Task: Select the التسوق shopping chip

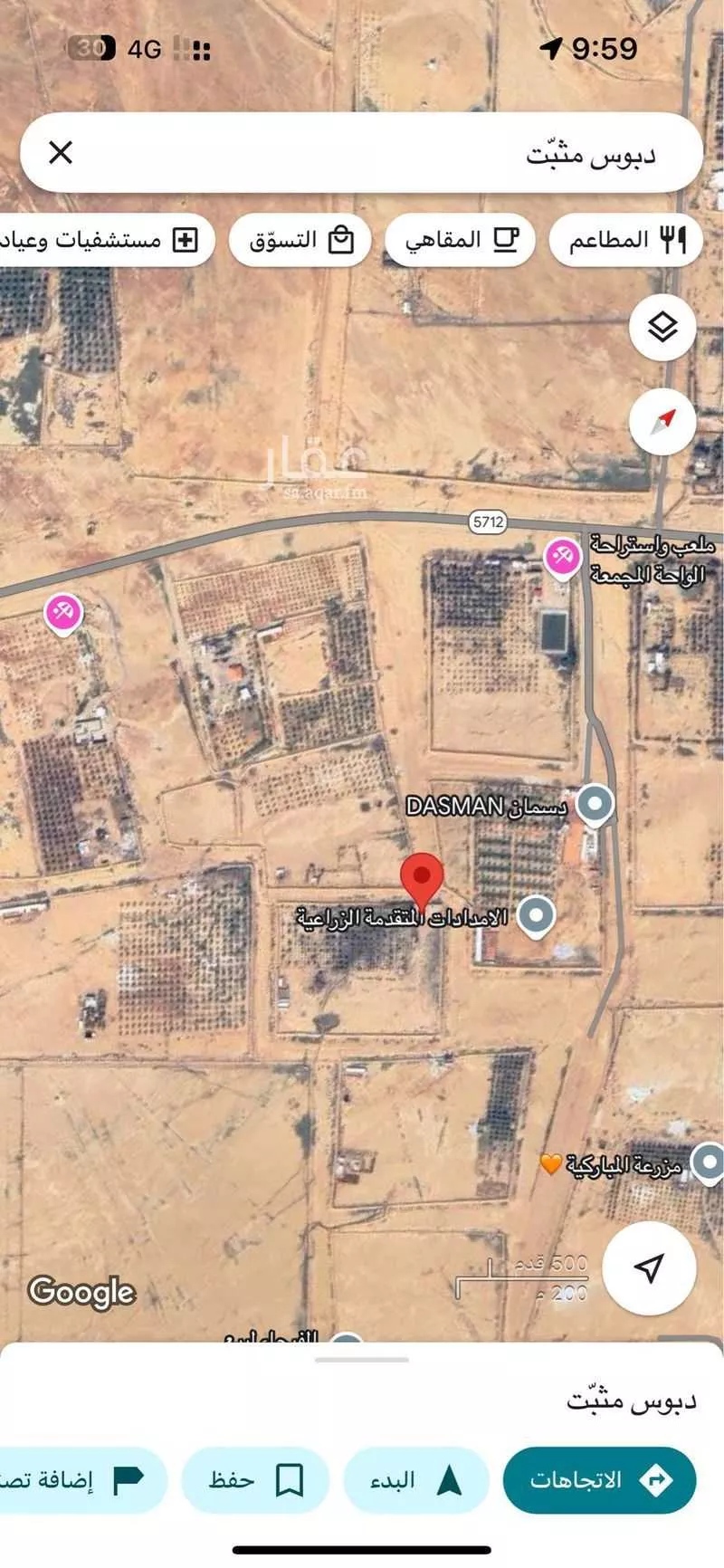Action: (x=300, y=240)
